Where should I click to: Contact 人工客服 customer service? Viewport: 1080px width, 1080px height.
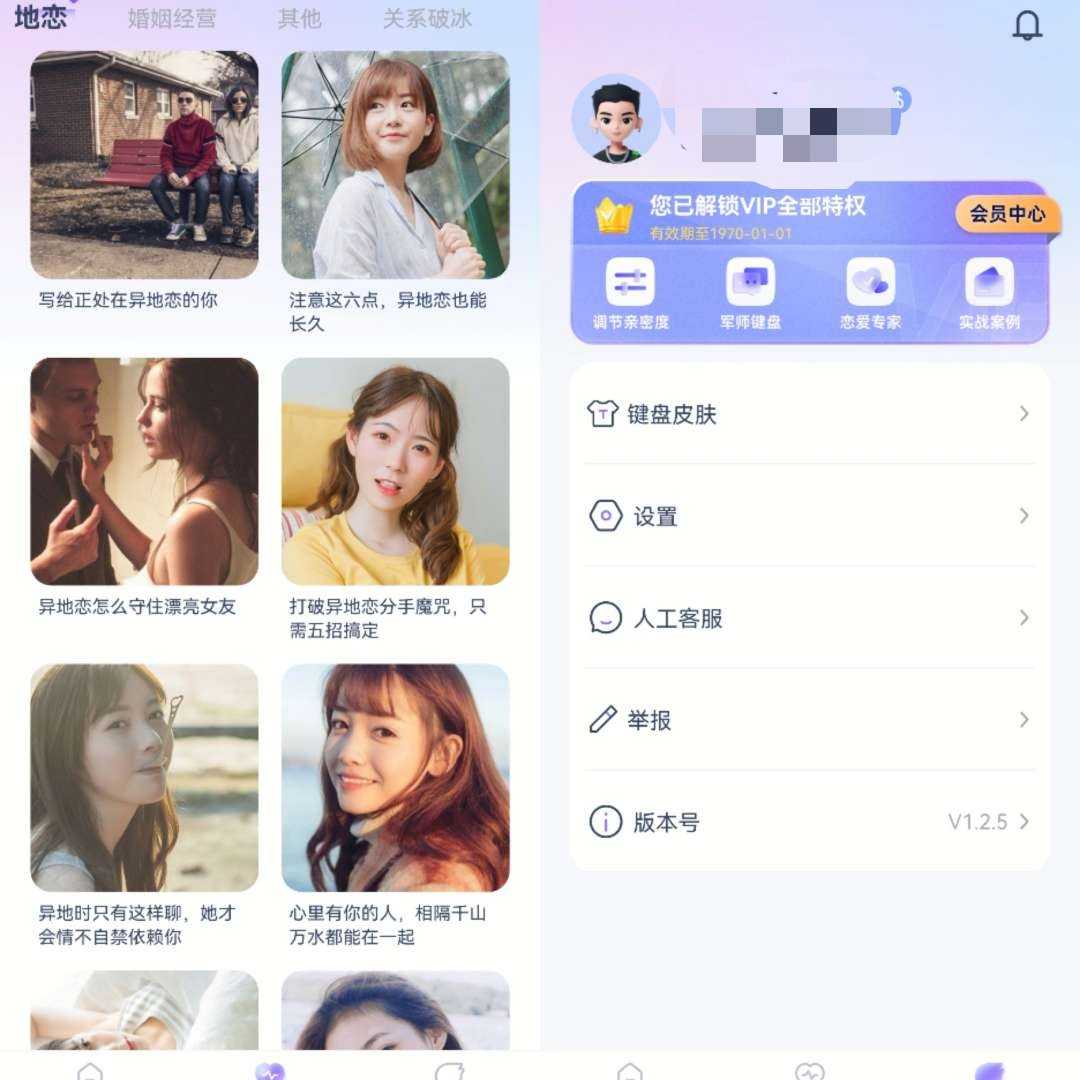809,618
